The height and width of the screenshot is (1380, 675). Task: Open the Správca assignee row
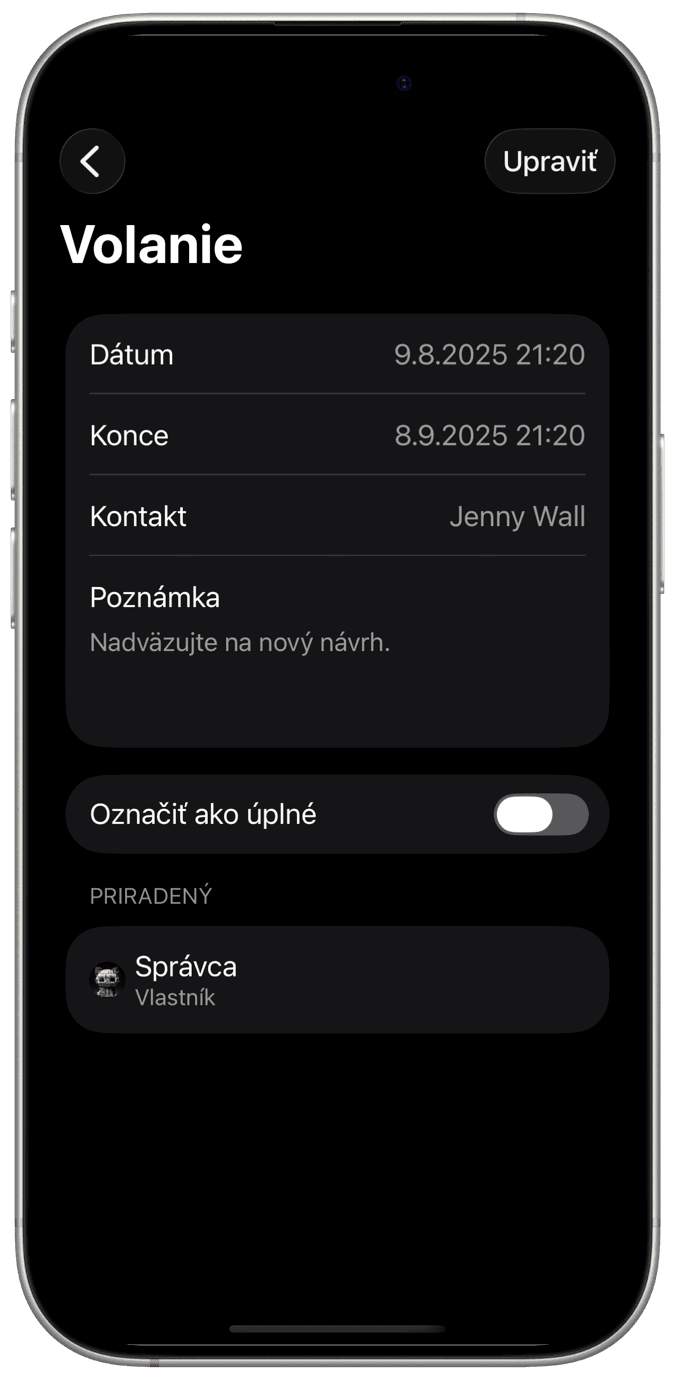(337, 980)
